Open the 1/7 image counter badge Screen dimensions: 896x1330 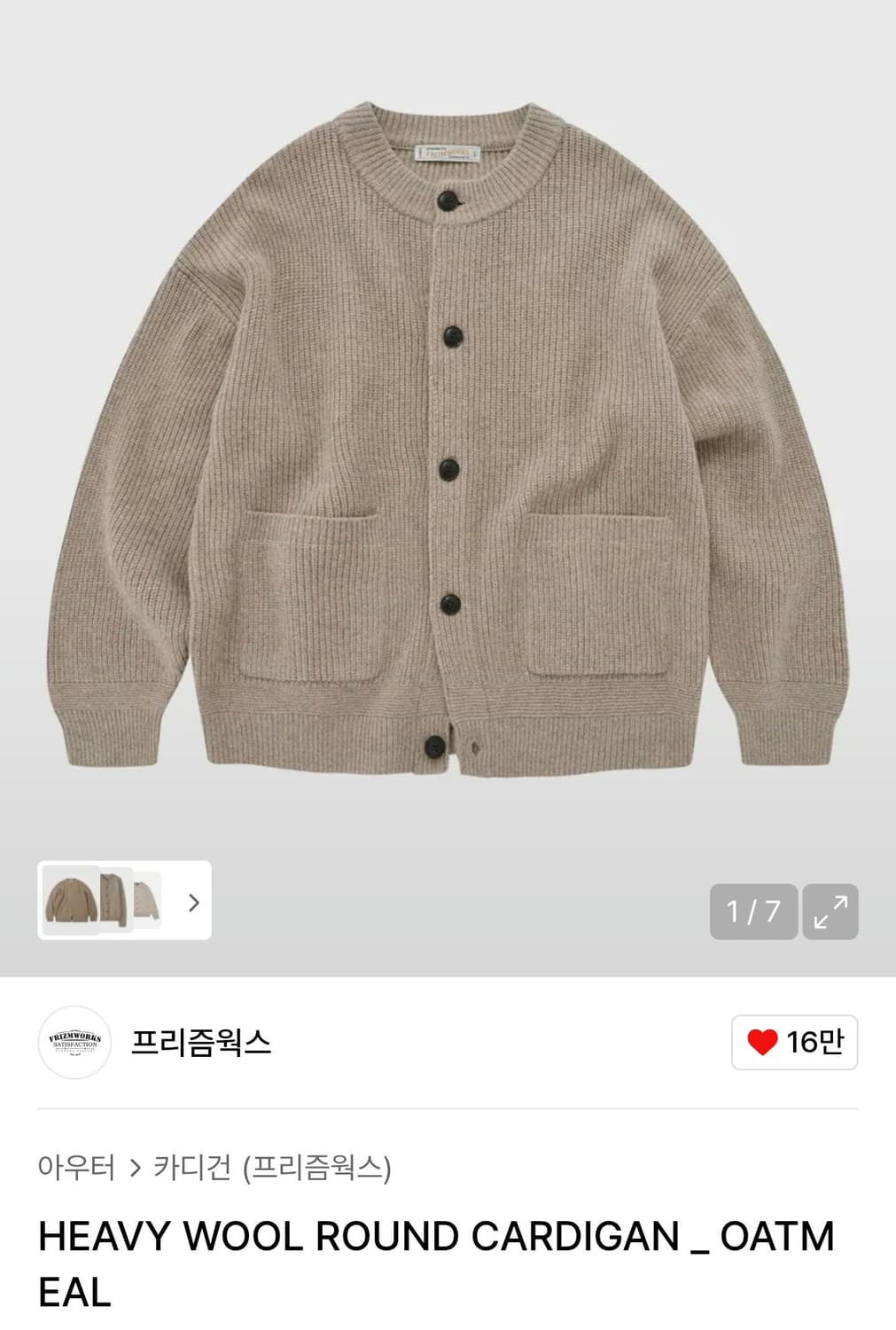754,911
